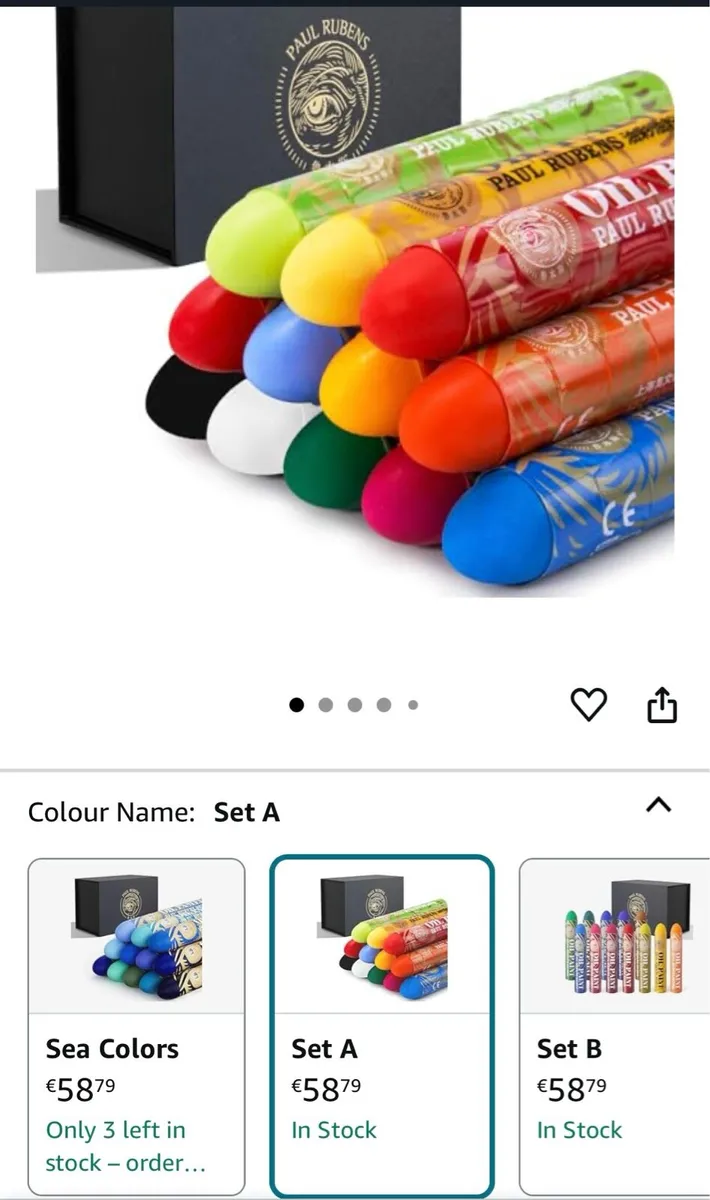Jump to the second image dot
Viewport: 710px width, 1200px height.
click(x=325, y=705)
